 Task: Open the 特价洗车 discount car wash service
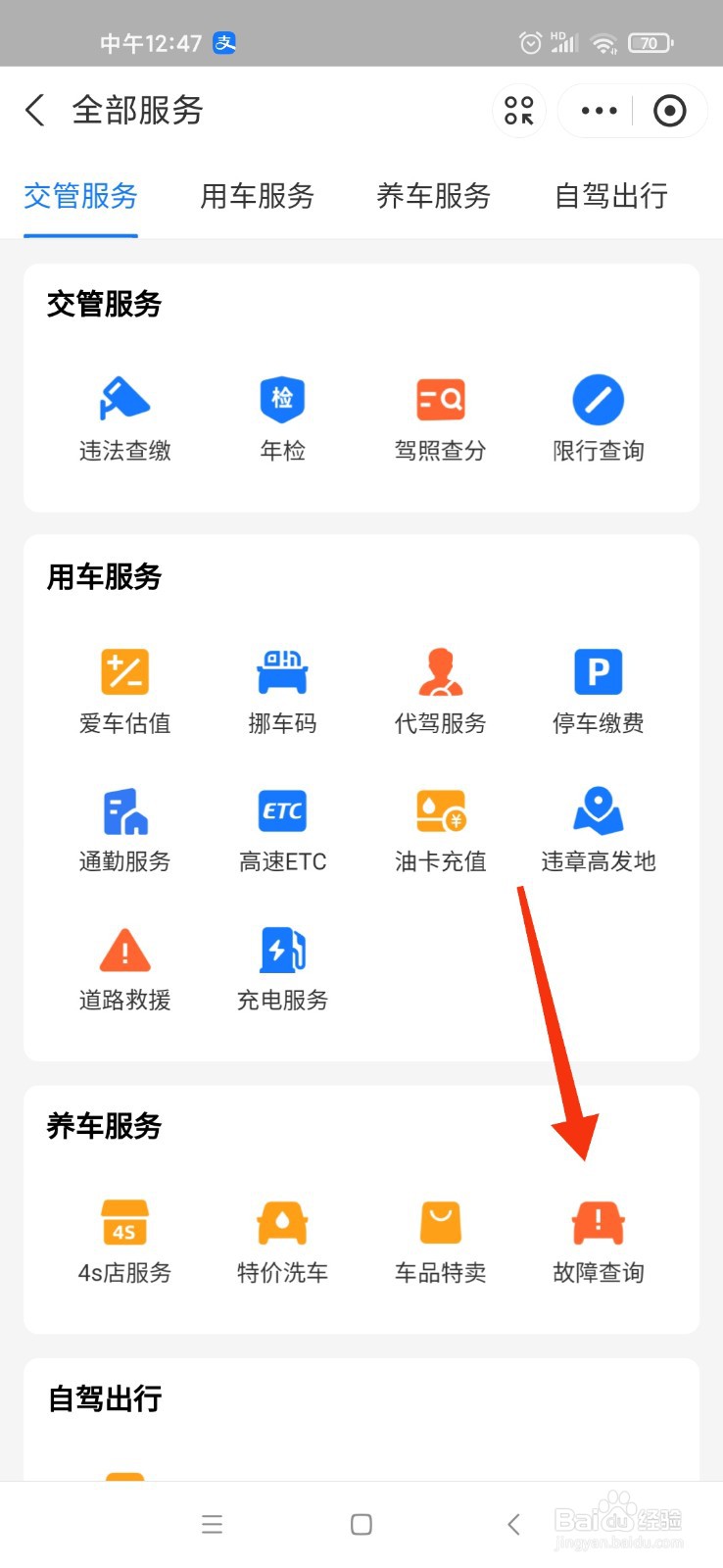tap(282, 1238)
